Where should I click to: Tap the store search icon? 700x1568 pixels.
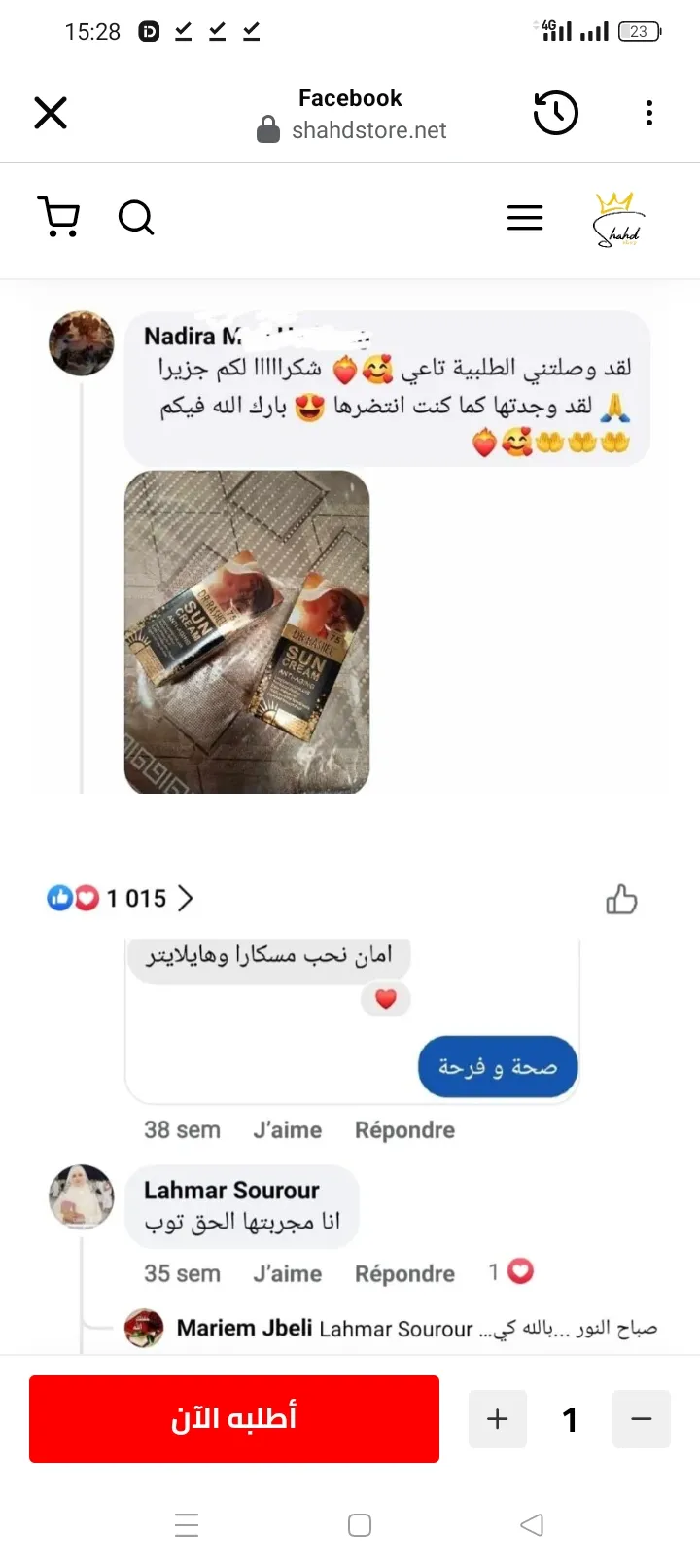(136, 217)
